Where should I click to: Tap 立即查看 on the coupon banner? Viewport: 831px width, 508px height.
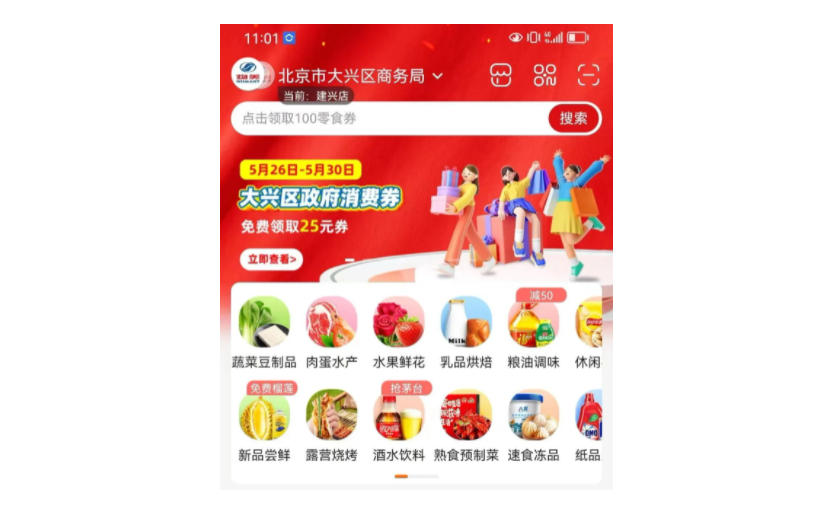[270, 259]
